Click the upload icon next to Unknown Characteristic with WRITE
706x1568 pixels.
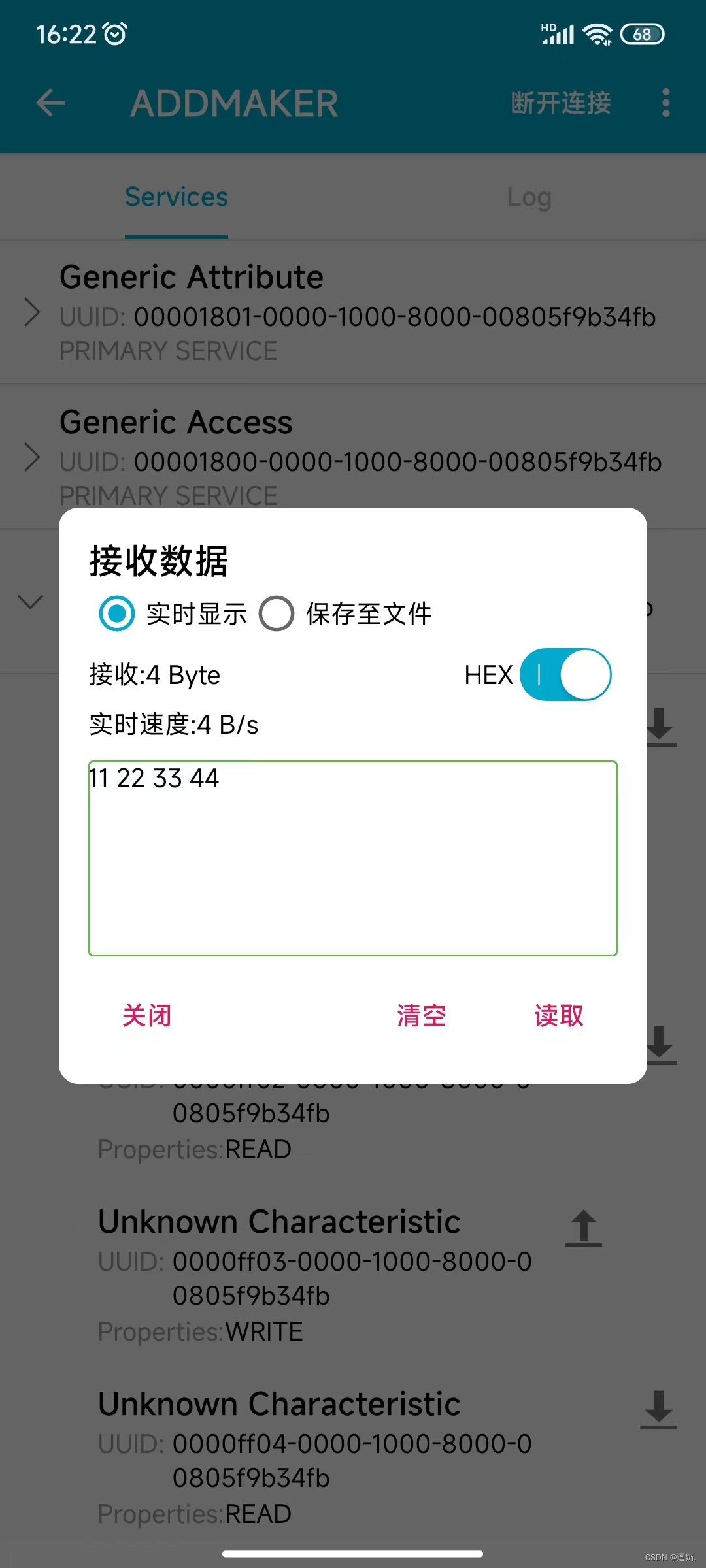(584, 1228)
